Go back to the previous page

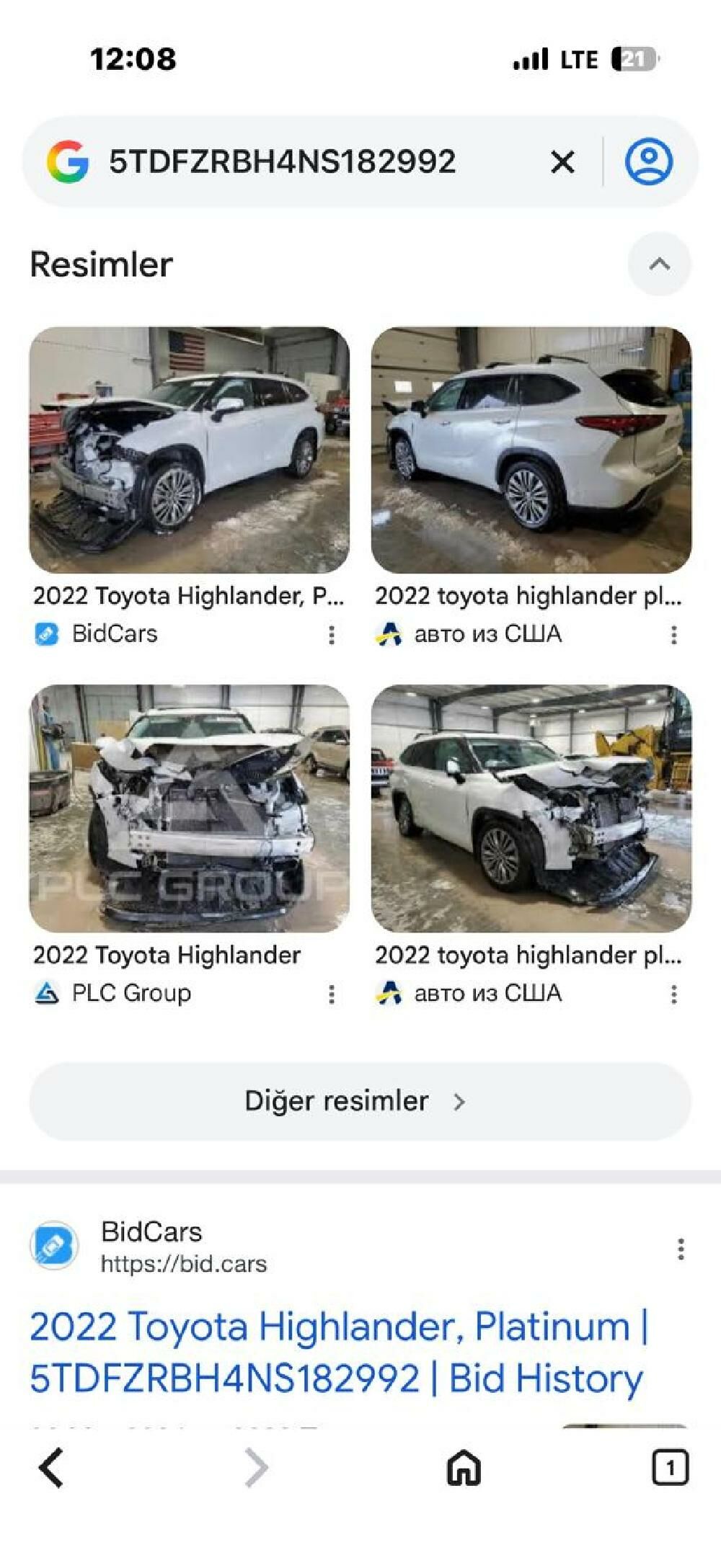(x=52, y=1468)
